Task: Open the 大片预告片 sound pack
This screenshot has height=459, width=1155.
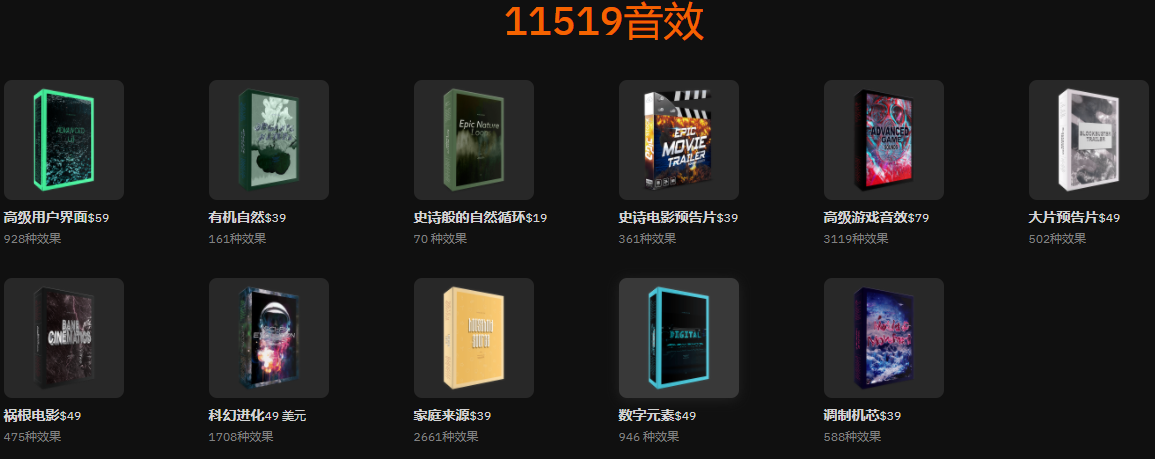Action: 1089,140
